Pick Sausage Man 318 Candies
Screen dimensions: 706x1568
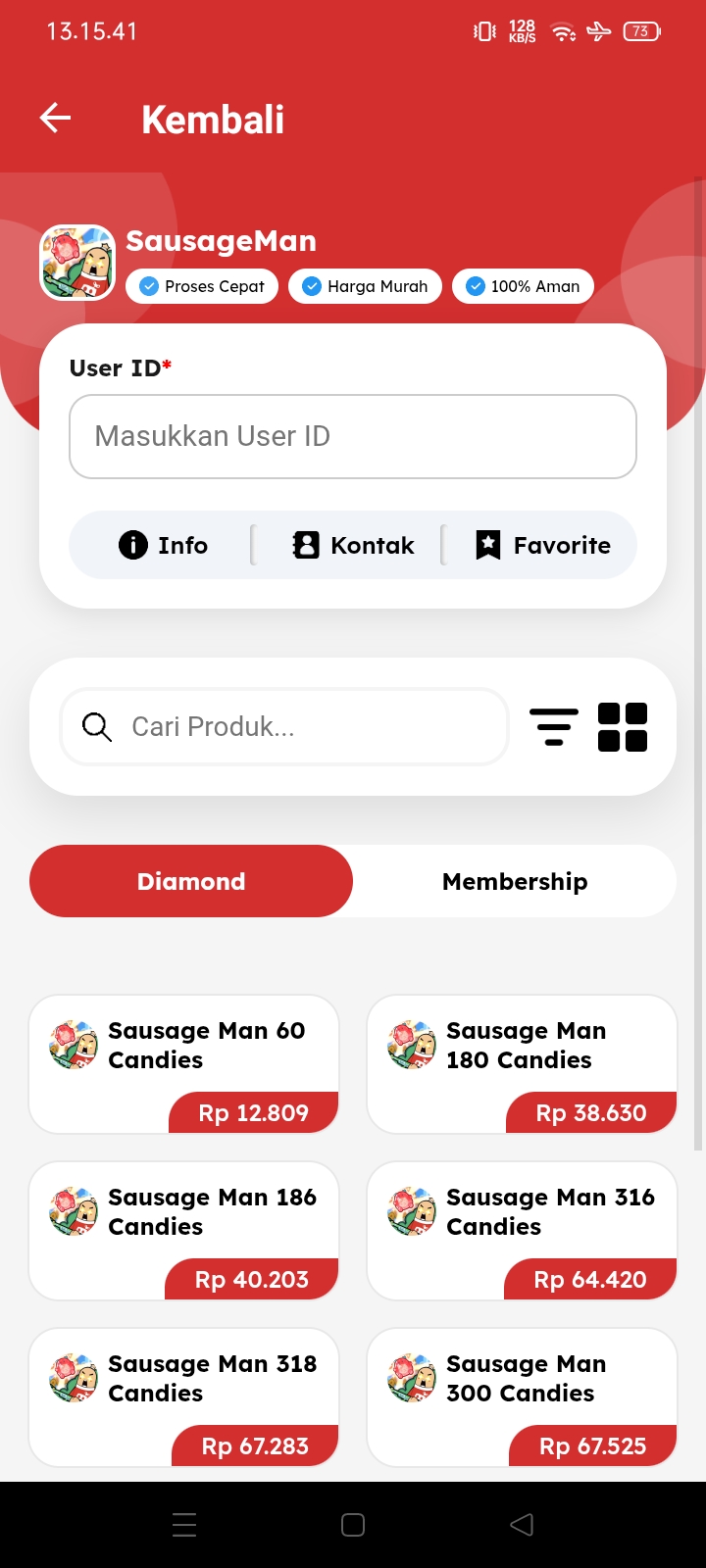(184, 1396)
